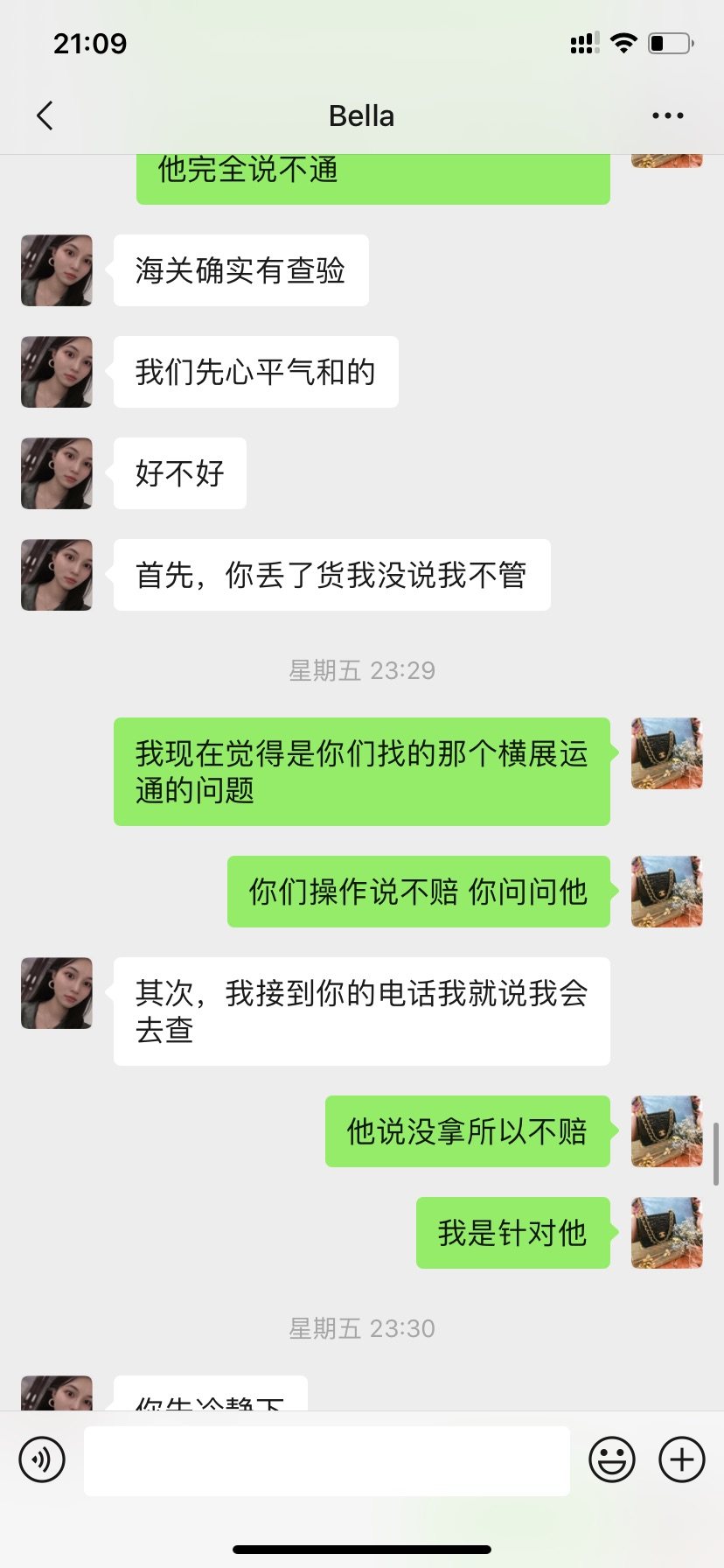Tap the clock showing 21:09

[x=90, y=43]
